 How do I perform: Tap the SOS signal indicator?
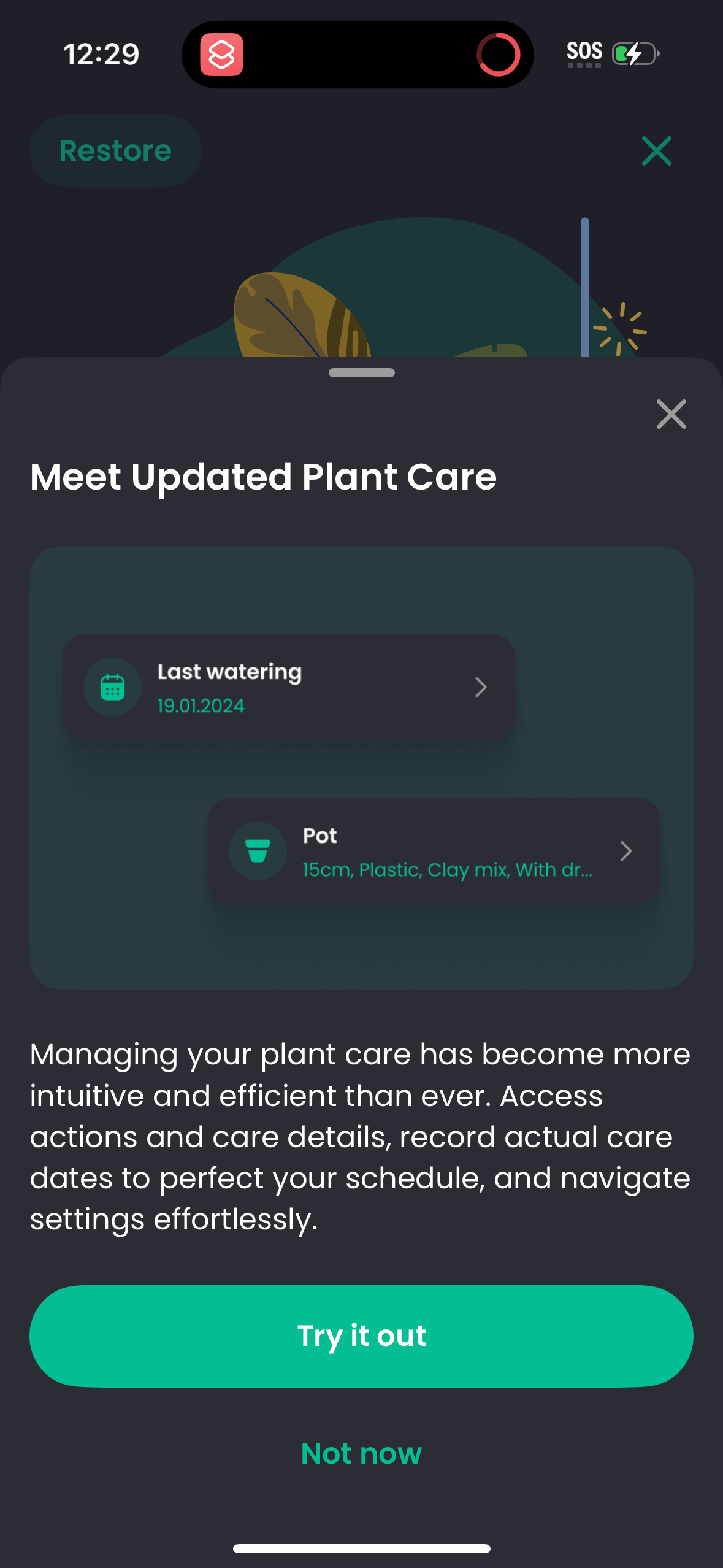[583, 52]
